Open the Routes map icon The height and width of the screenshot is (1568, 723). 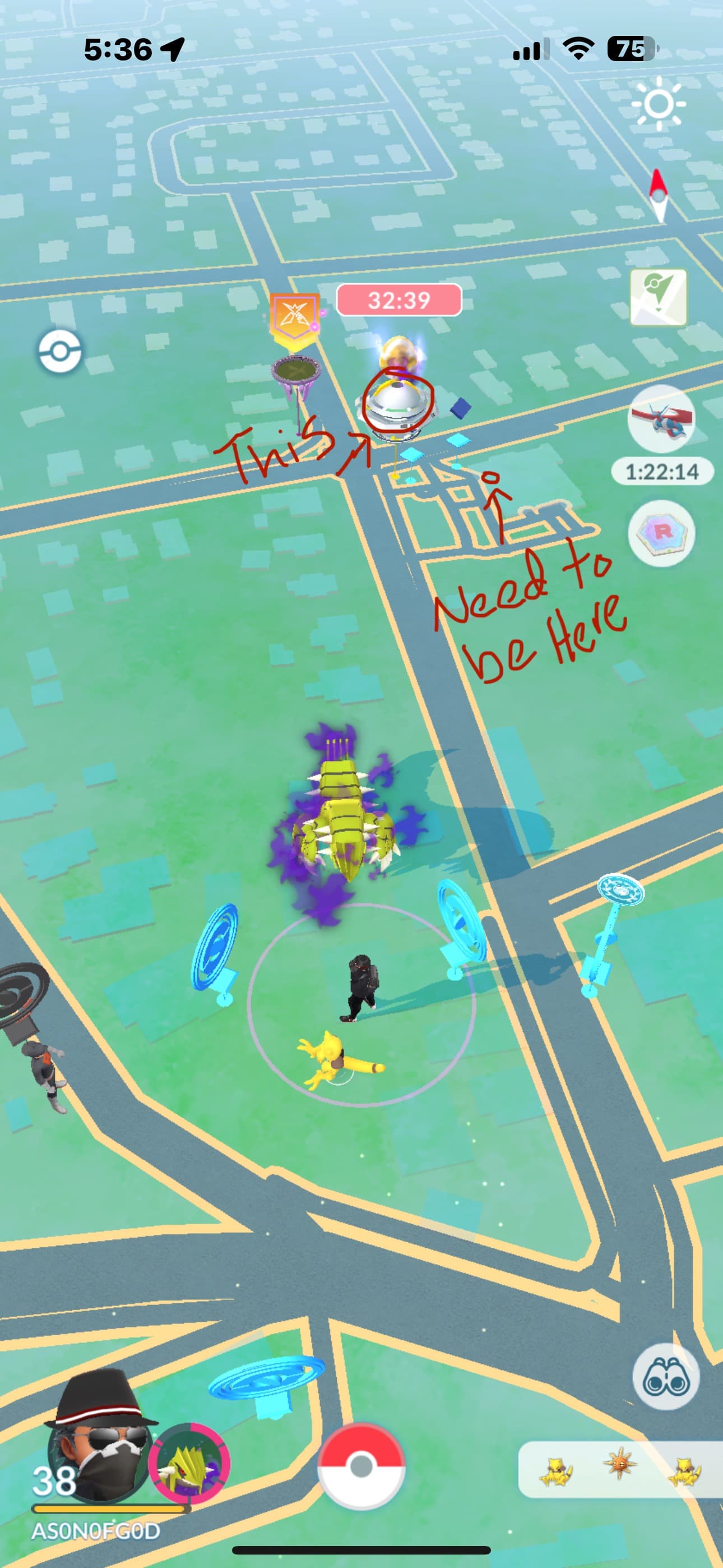pos(659,297)
